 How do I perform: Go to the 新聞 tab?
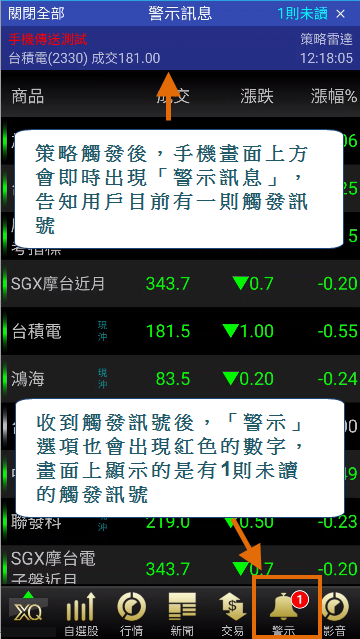[182, 613]
